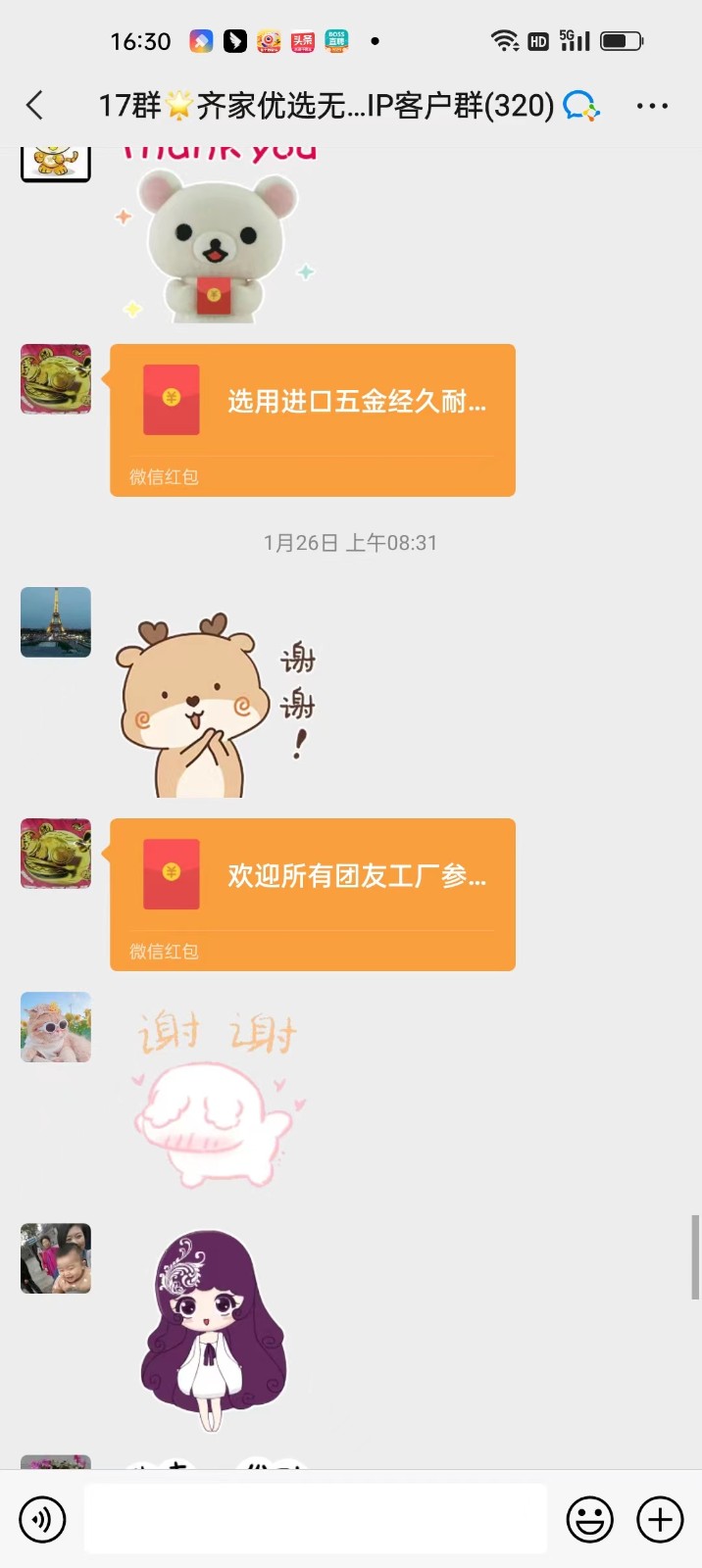Tap the purple-haired girl sticker
702x1568 pixels.
pos(214,1329)
